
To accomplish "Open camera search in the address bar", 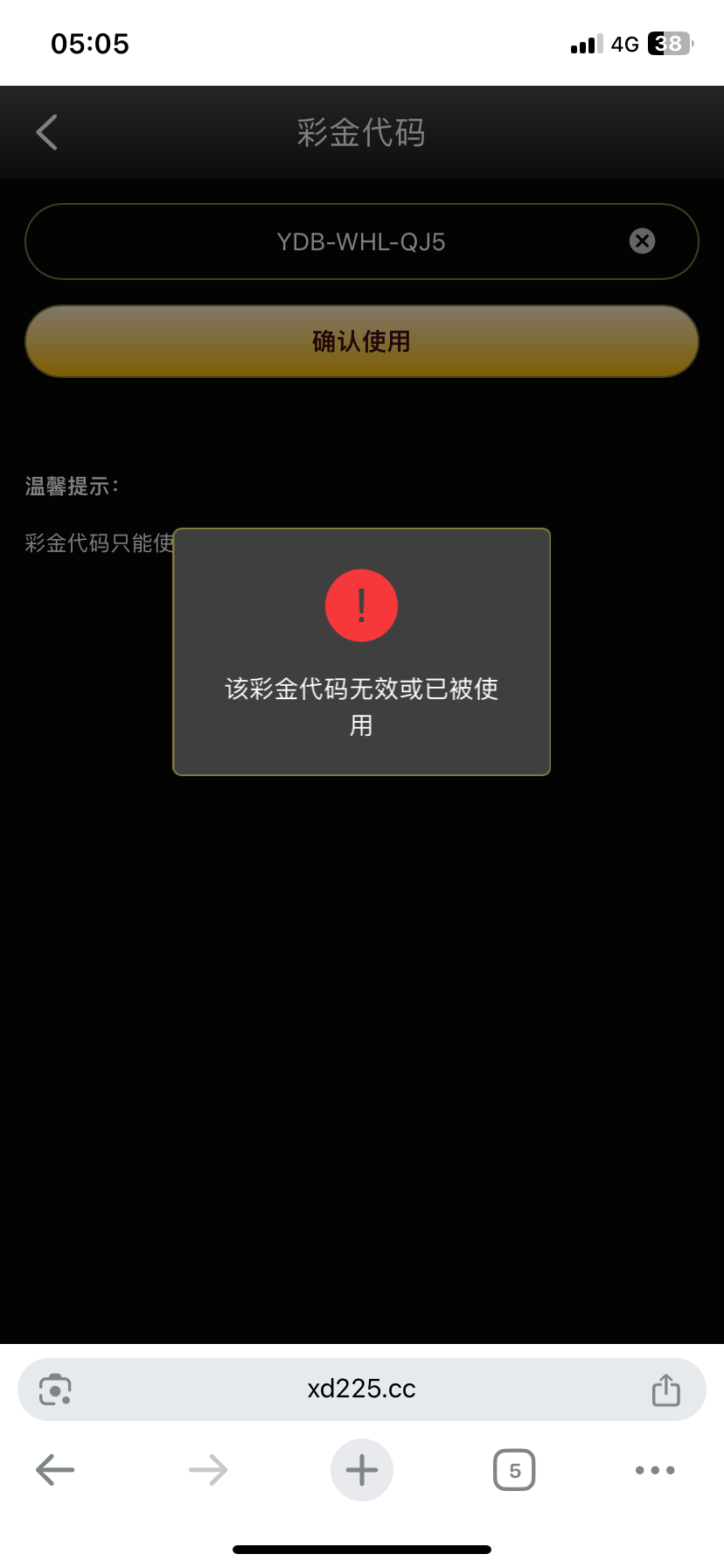I will pos(55,1389).
